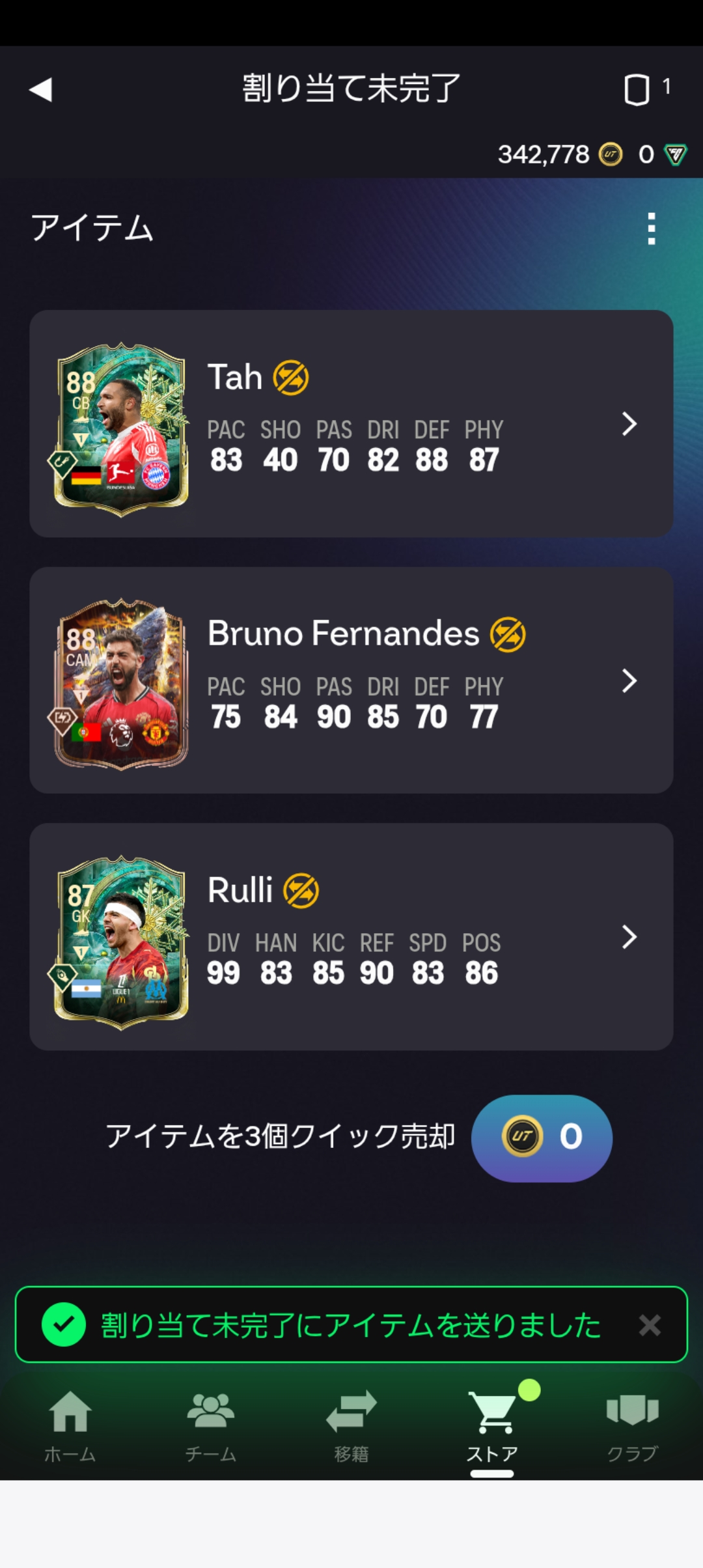Screen dimensions: 703x1568
Task: Switch to the 移籍 tab
Action: (351, 1426)
